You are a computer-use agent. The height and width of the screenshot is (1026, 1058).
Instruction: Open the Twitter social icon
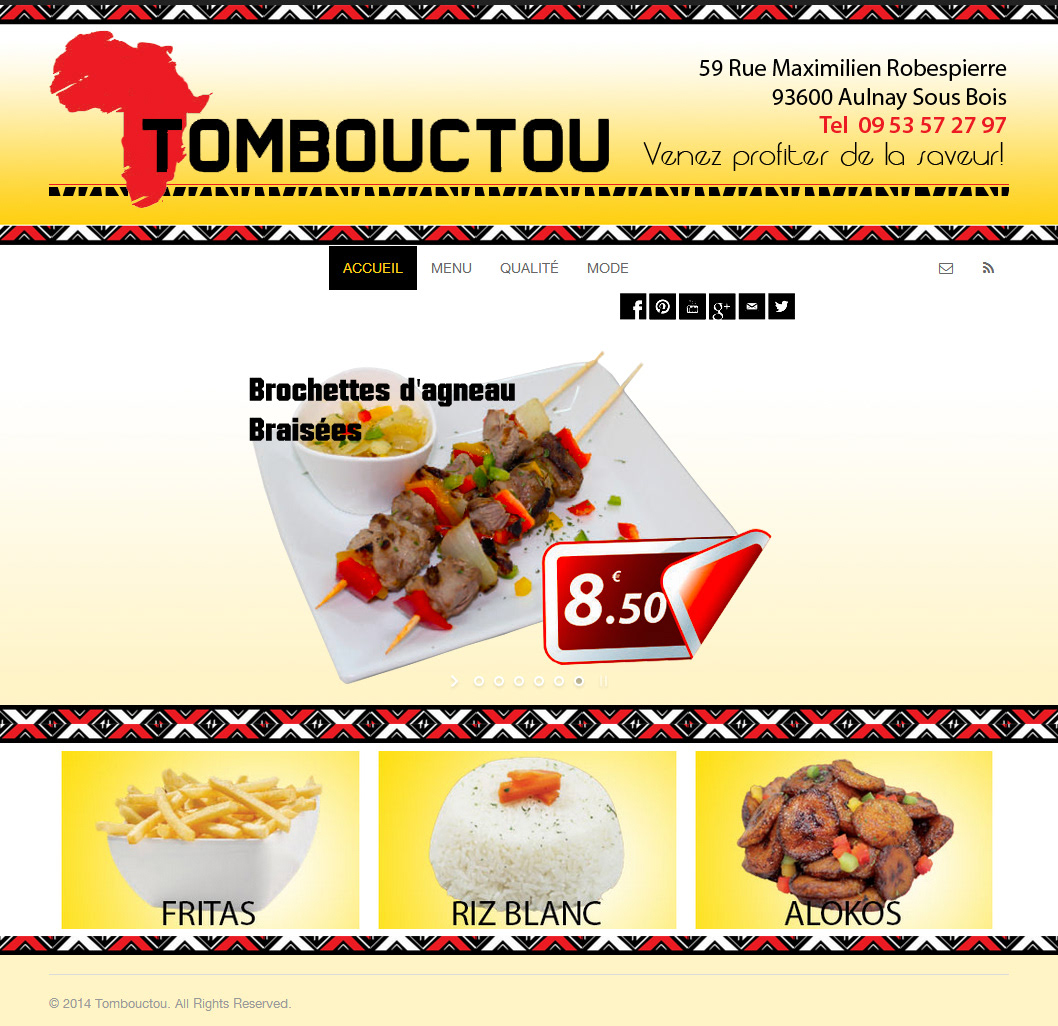pos(782,307)
